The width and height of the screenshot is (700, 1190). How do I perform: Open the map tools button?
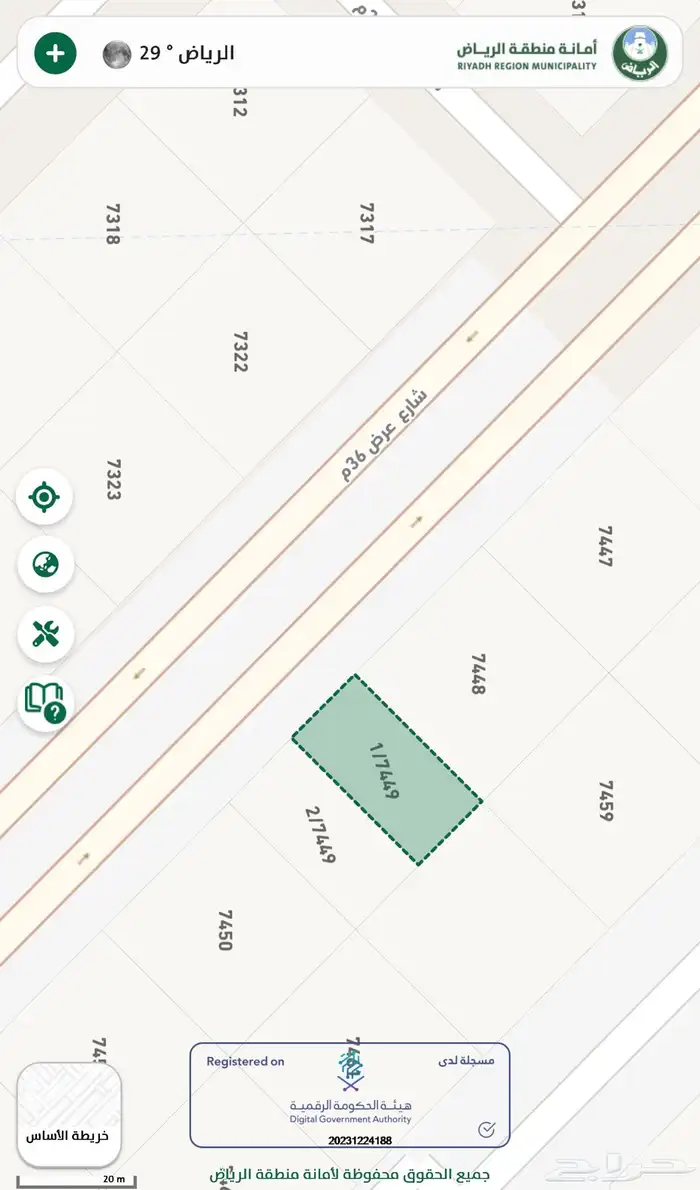(45, 633)
